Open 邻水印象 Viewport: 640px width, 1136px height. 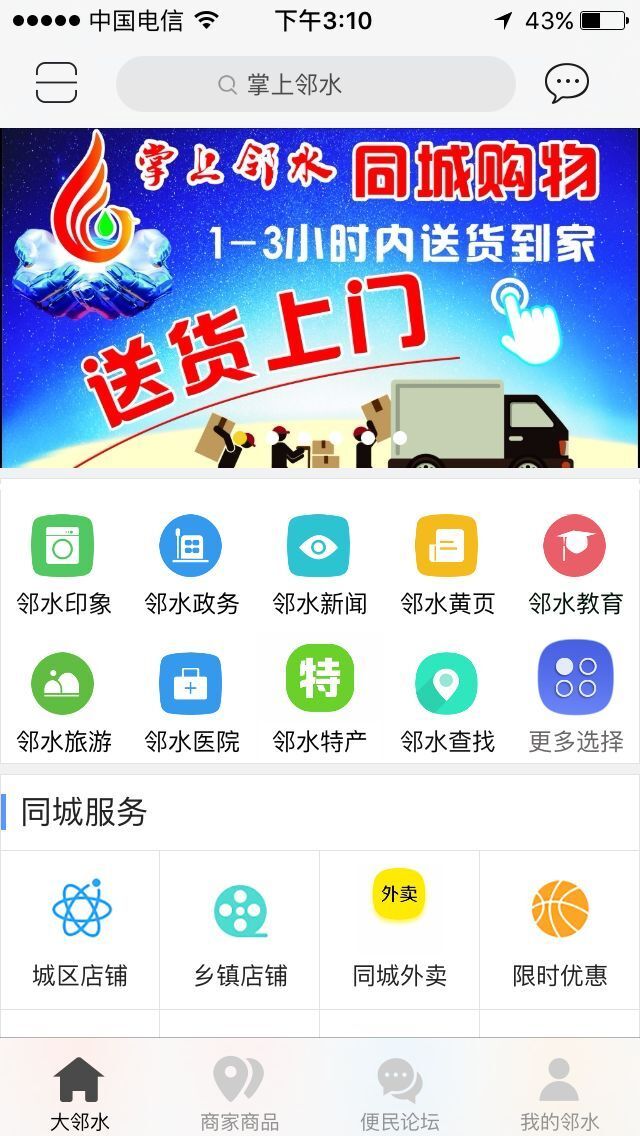click(63, 565)
